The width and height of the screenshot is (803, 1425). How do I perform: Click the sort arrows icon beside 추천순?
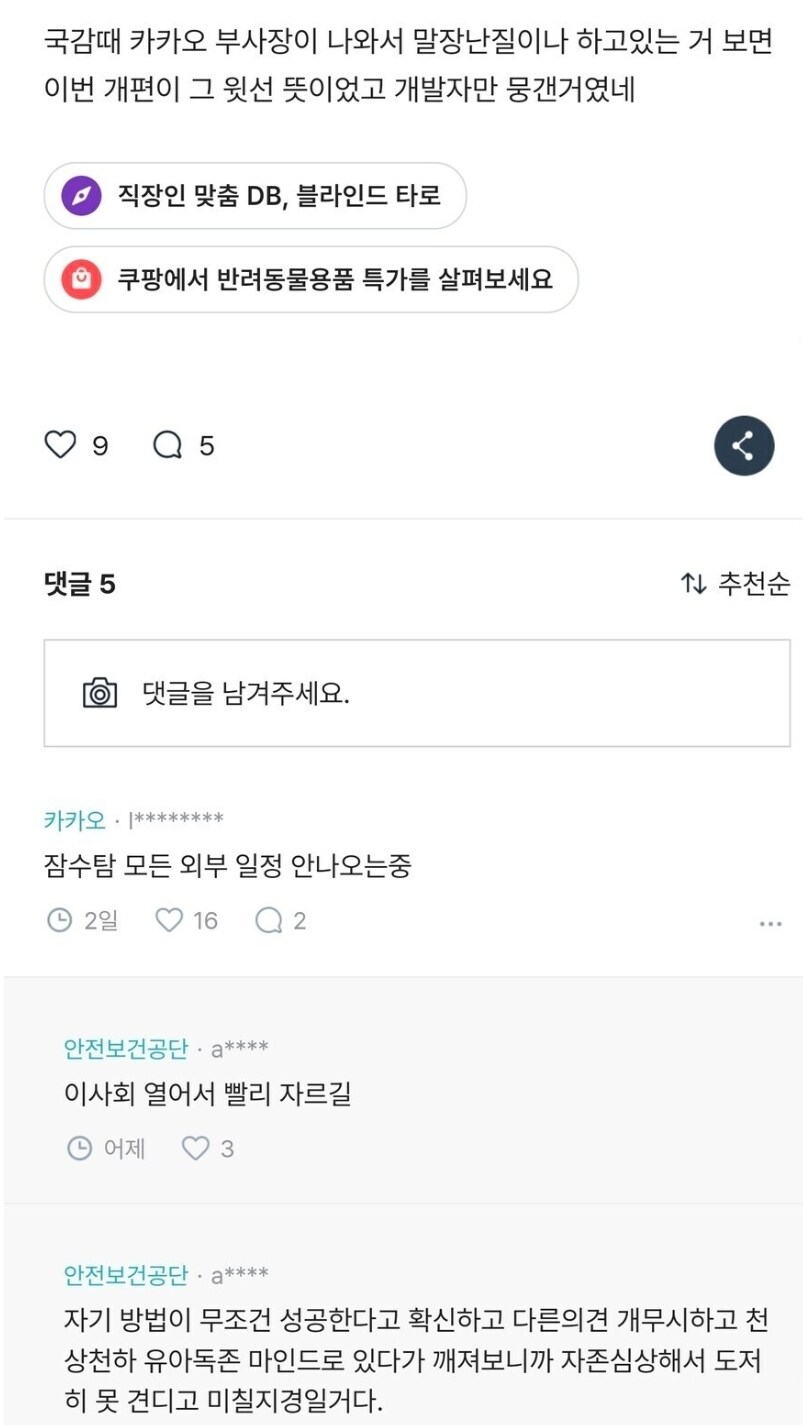[693, 585]
